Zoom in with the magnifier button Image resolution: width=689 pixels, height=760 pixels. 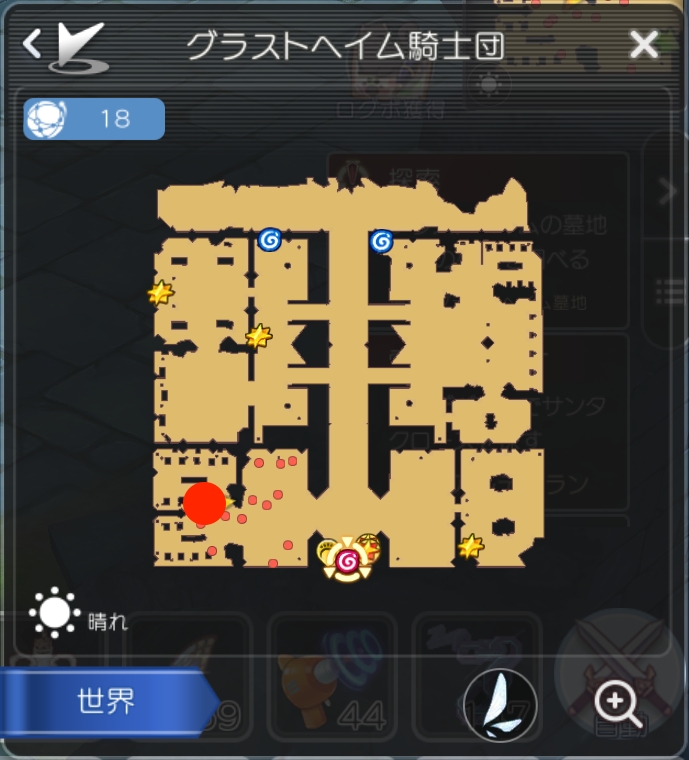click(x=616, y=705)
